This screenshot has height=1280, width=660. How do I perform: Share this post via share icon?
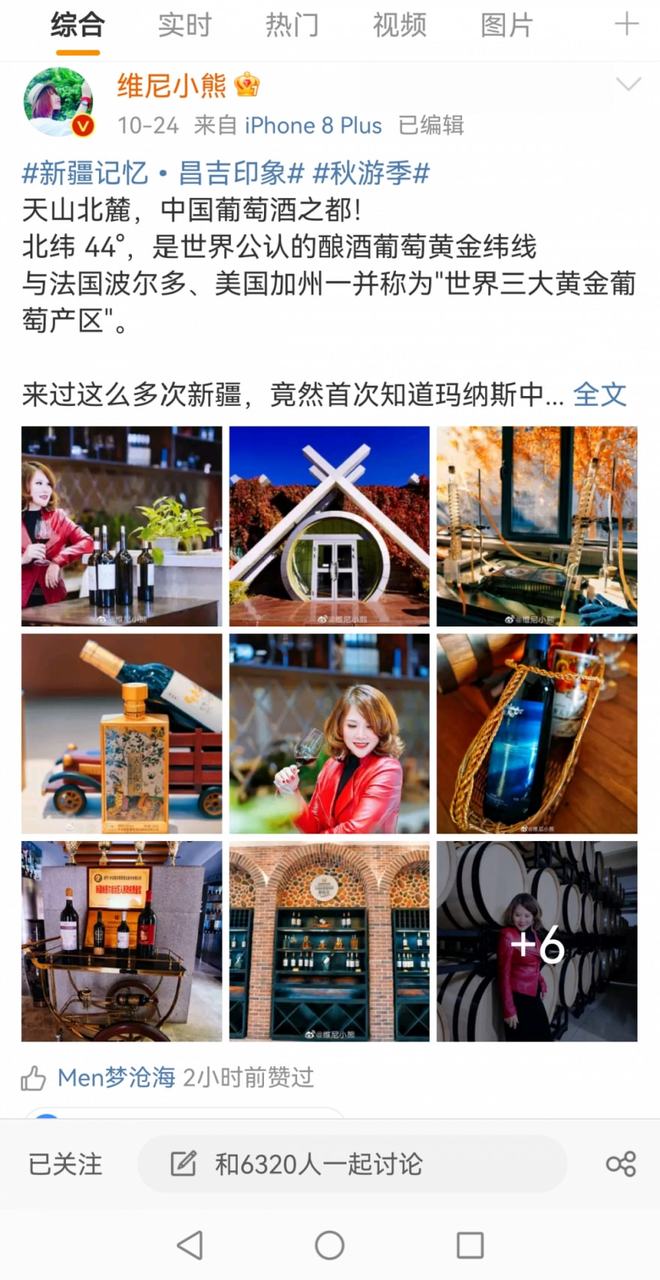[620, 1164]
